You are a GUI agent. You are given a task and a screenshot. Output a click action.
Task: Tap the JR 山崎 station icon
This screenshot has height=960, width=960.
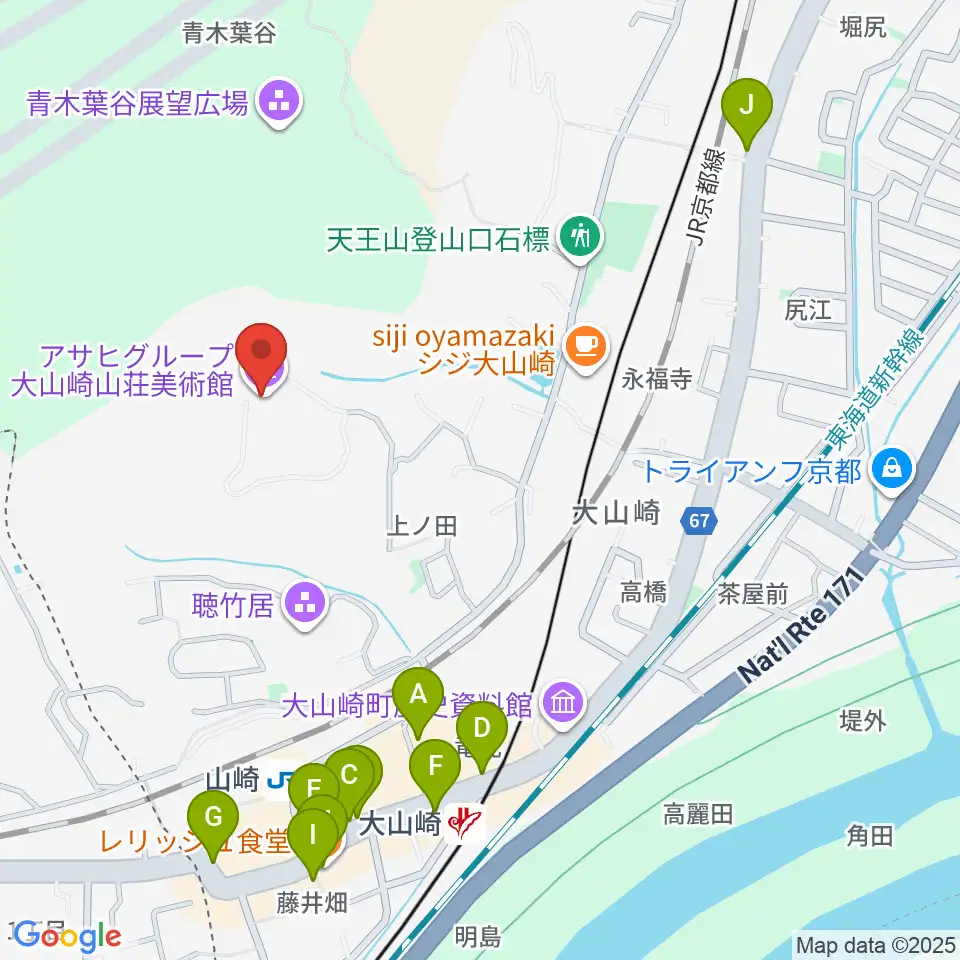pyautogui.click(x=278, y=782)
